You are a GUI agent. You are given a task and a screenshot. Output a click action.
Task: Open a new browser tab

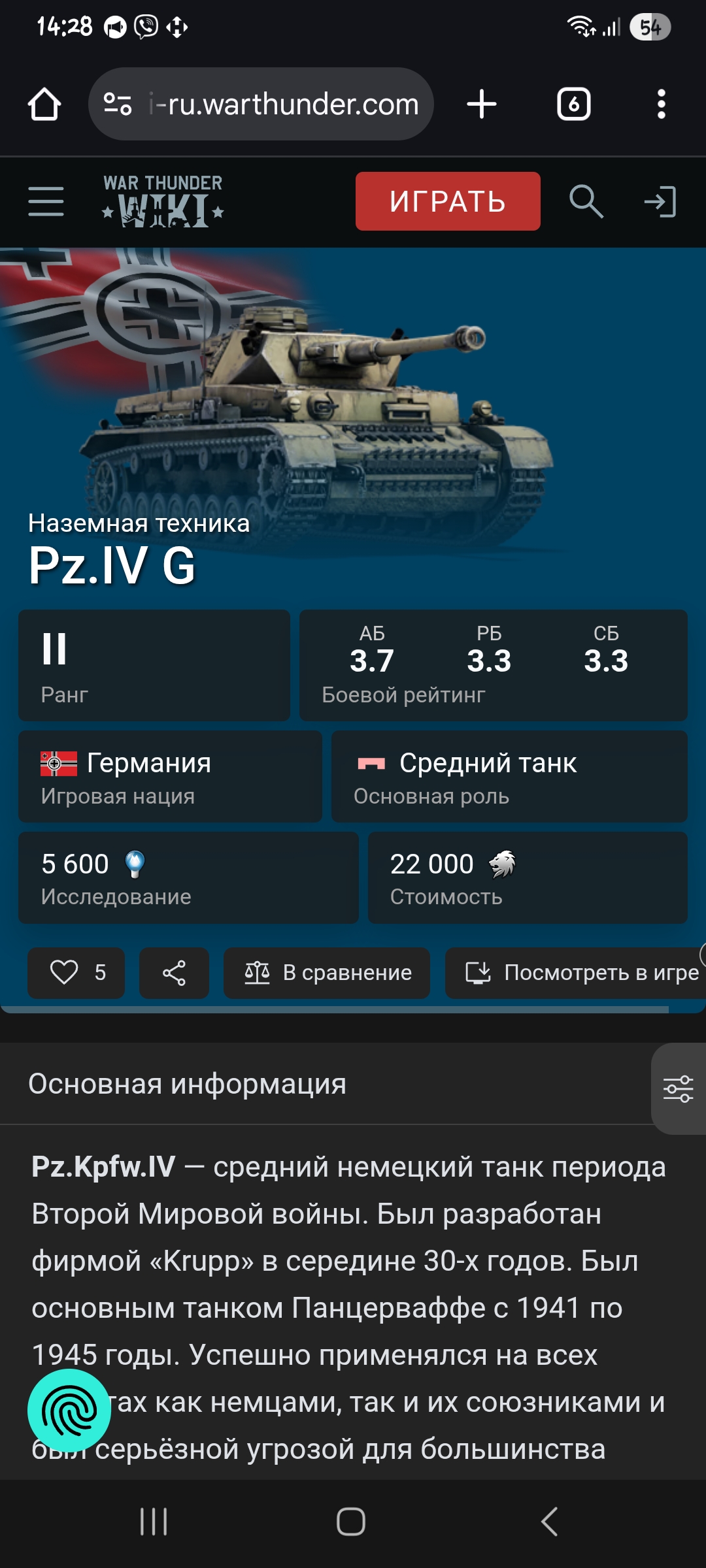[x=482, y=105]
